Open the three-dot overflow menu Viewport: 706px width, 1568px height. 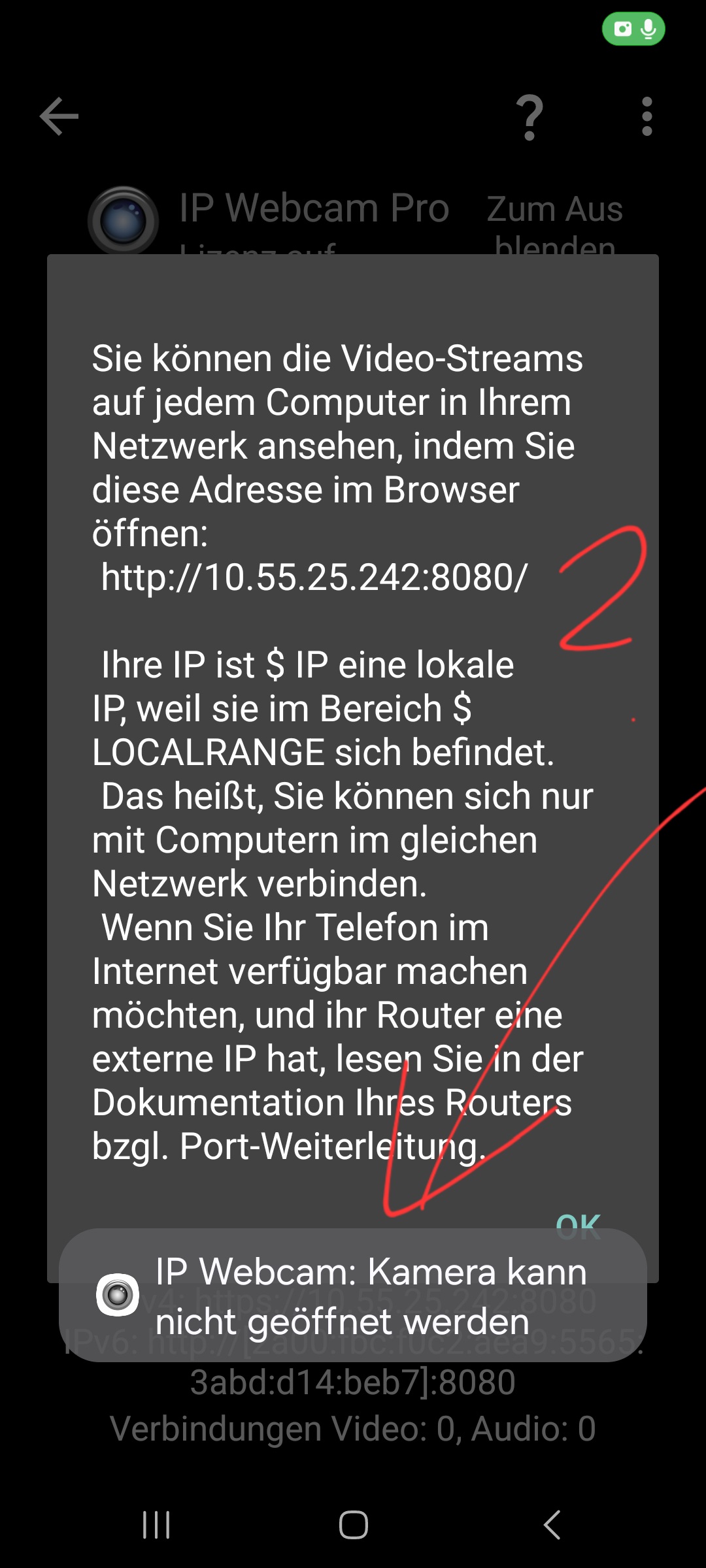(x=647, y=117)
